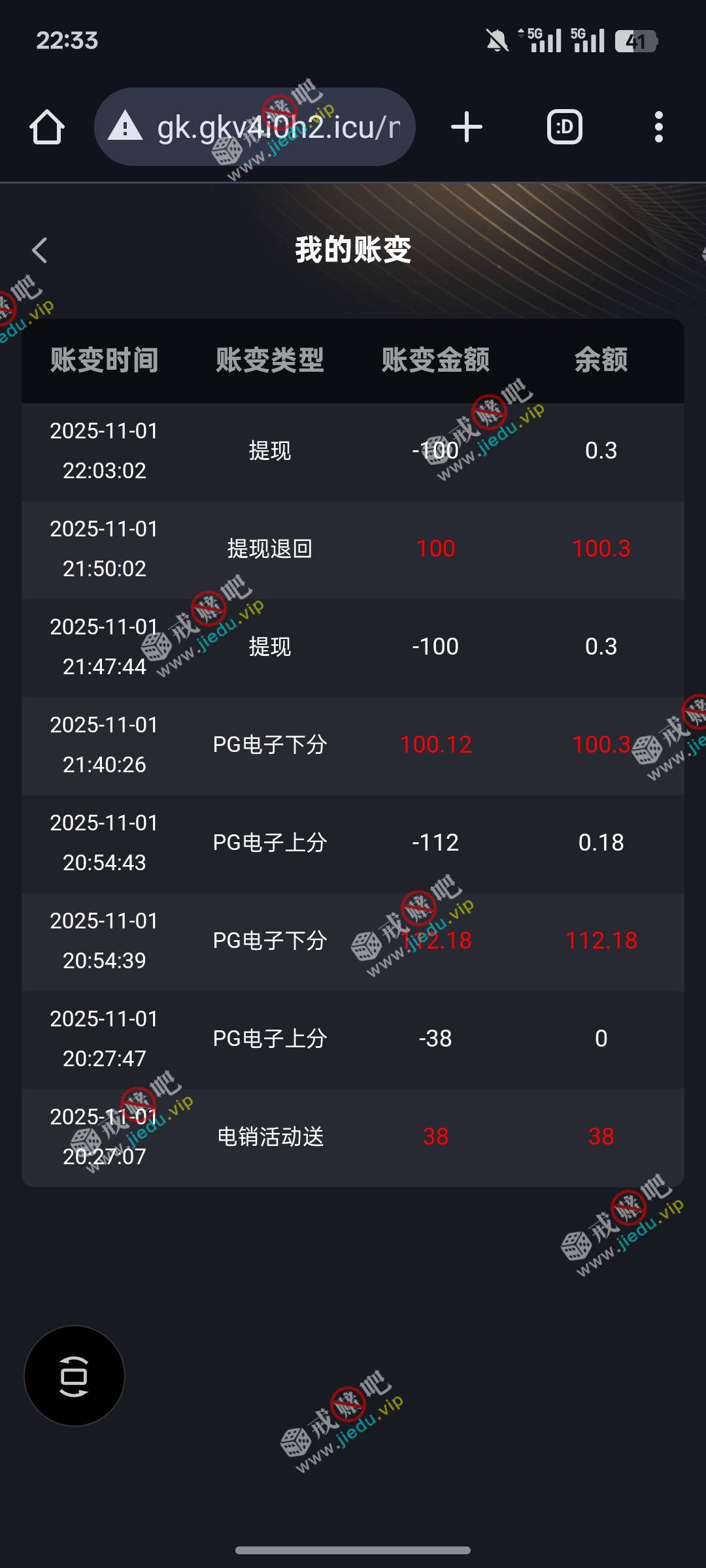Screen dimensions: 706x1568
Task: Open the browser overflow menu
Action: pos(658,127)
